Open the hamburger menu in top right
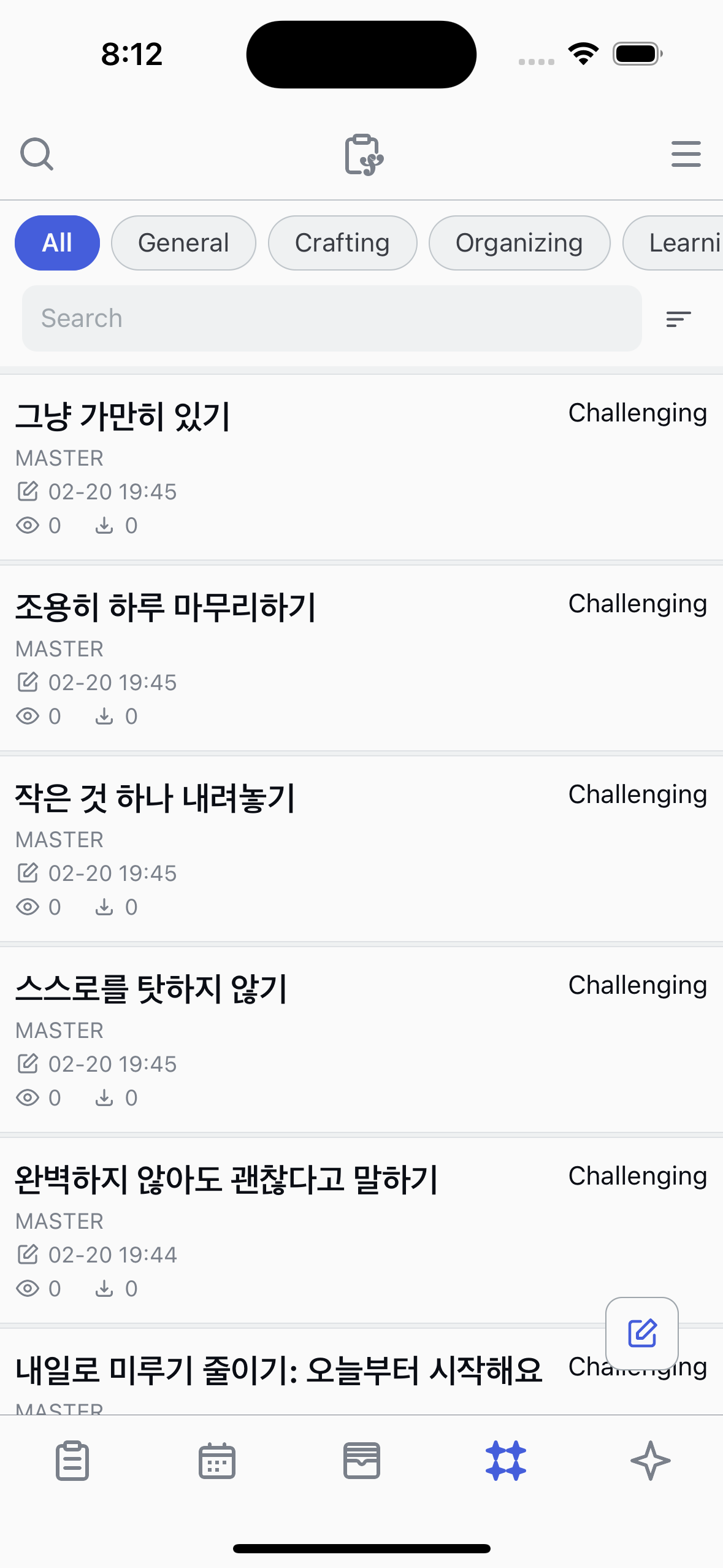The height and width of the screenshot is (1568, 723). [686, 154]
